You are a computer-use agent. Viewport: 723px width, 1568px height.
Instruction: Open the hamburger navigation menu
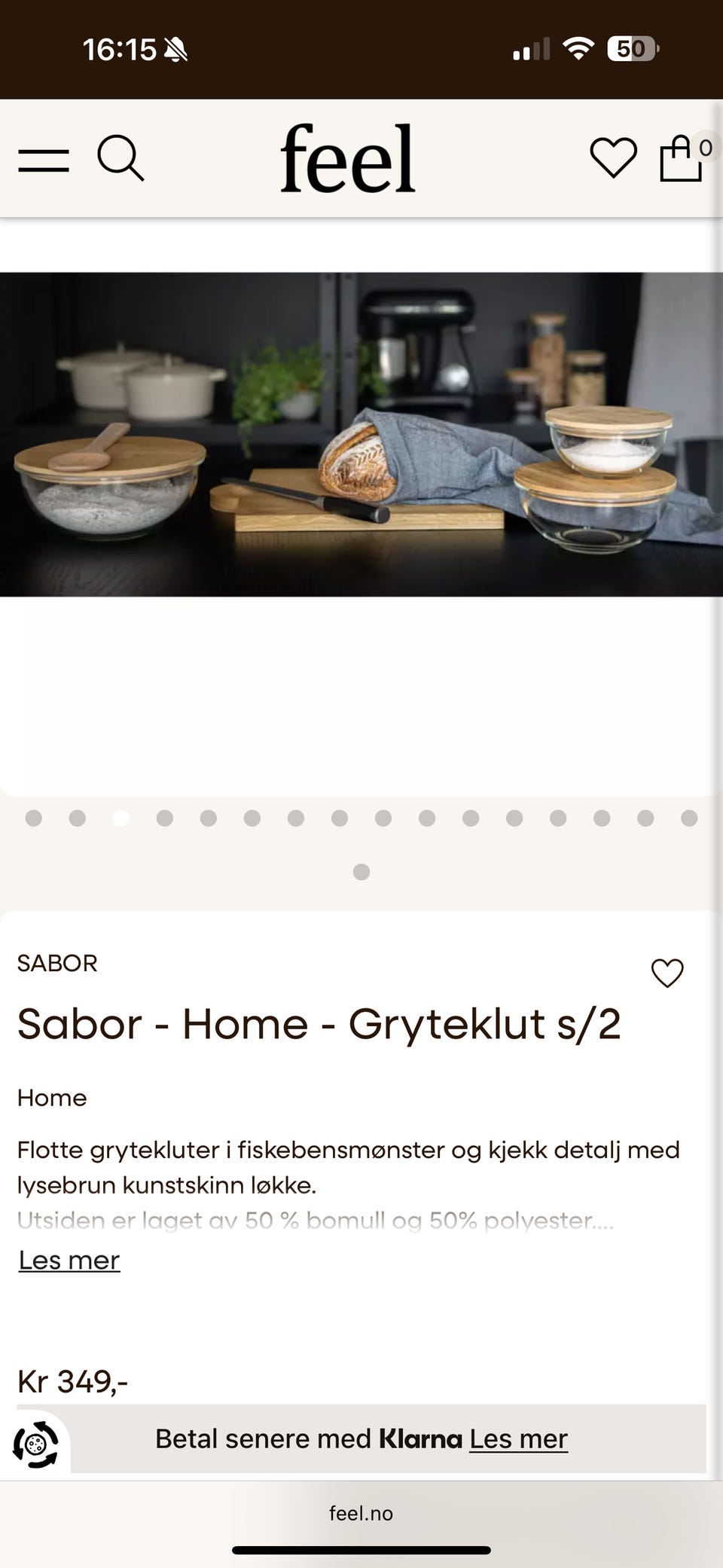[x=42, y=157]
